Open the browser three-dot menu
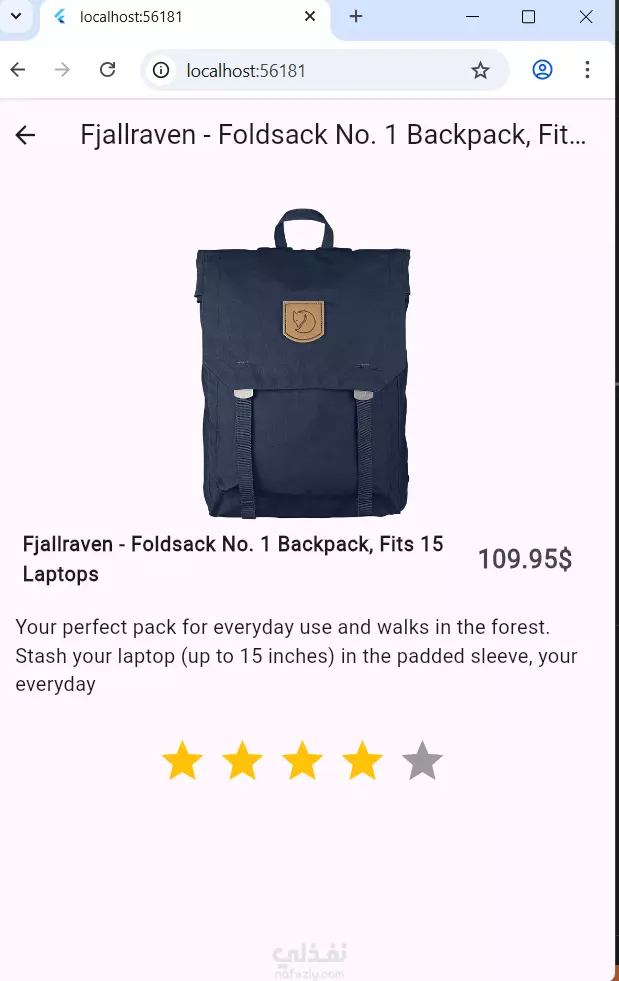The image size is (619, 981). click(587, 70)
